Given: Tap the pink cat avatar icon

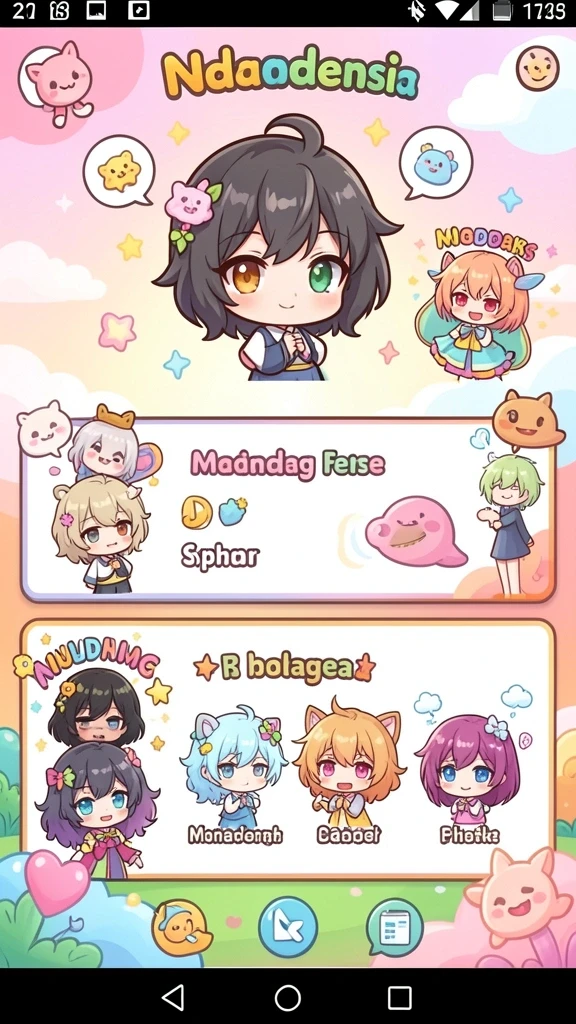Looking at the screenshot, I should [x=57, y=82].
